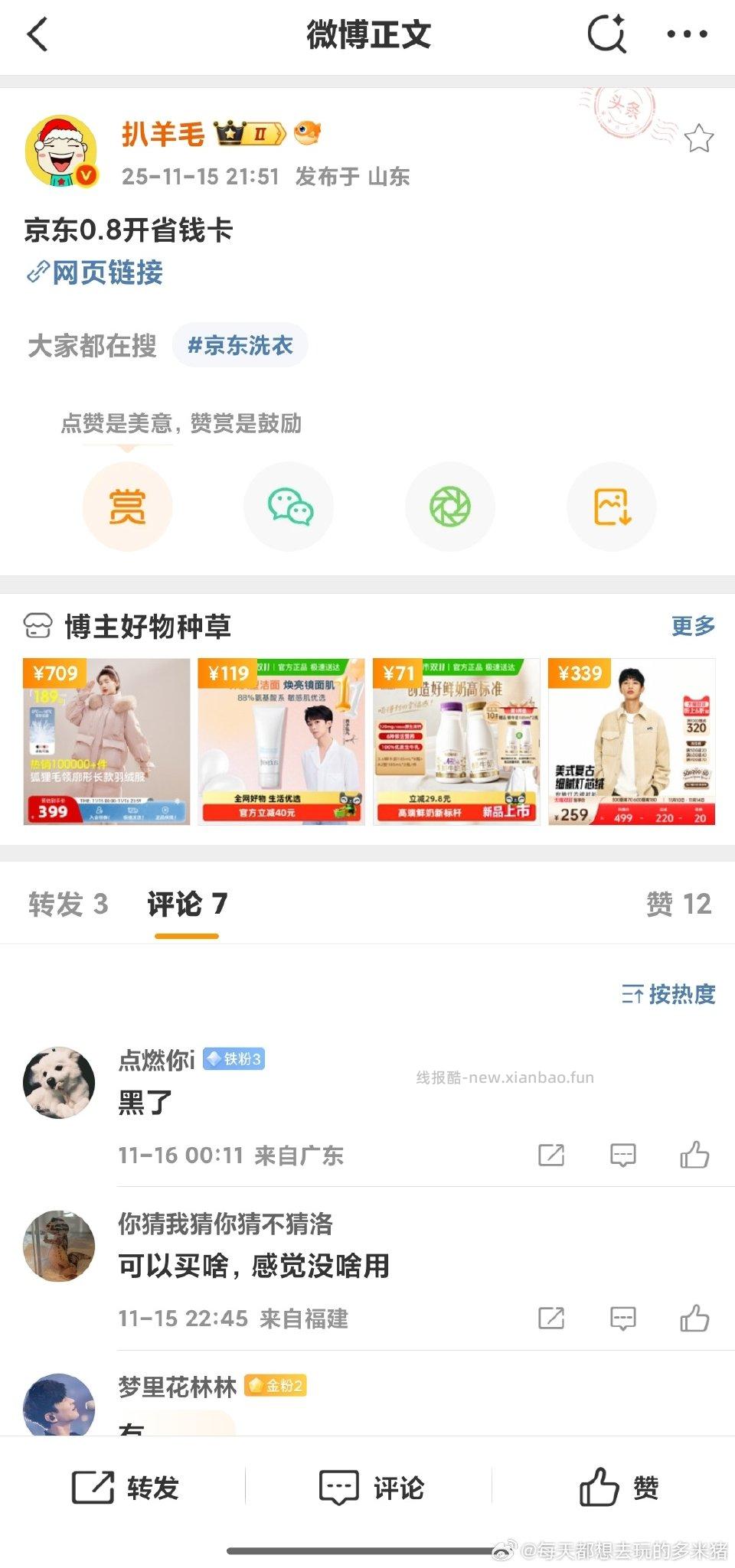Screen dimensions: 735x1568
Task: Tap the save-image icon in share row
Action: [610, 506]
